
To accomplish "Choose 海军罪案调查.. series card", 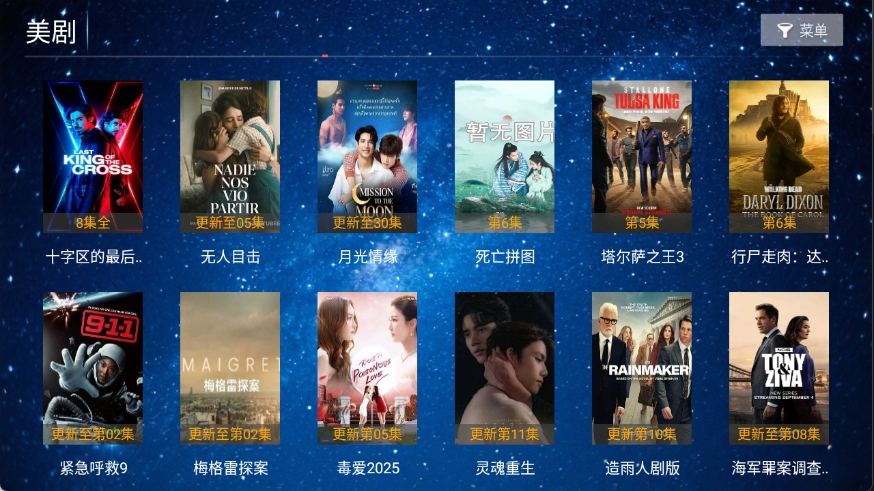I will (x=778, y=368).
